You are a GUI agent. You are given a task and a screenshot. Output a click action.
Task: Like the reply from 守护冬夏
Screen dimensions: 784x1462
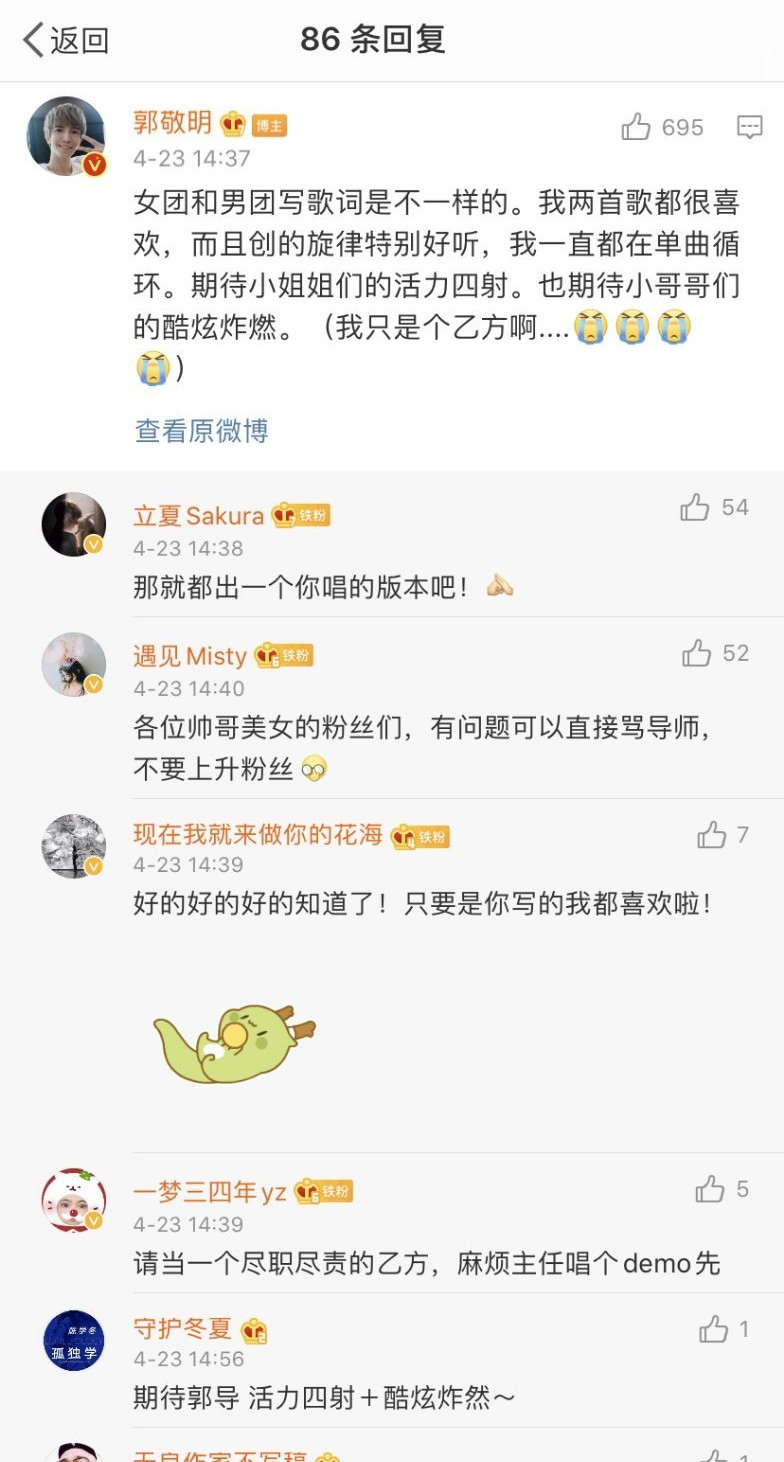click(x=714, y=1329)
